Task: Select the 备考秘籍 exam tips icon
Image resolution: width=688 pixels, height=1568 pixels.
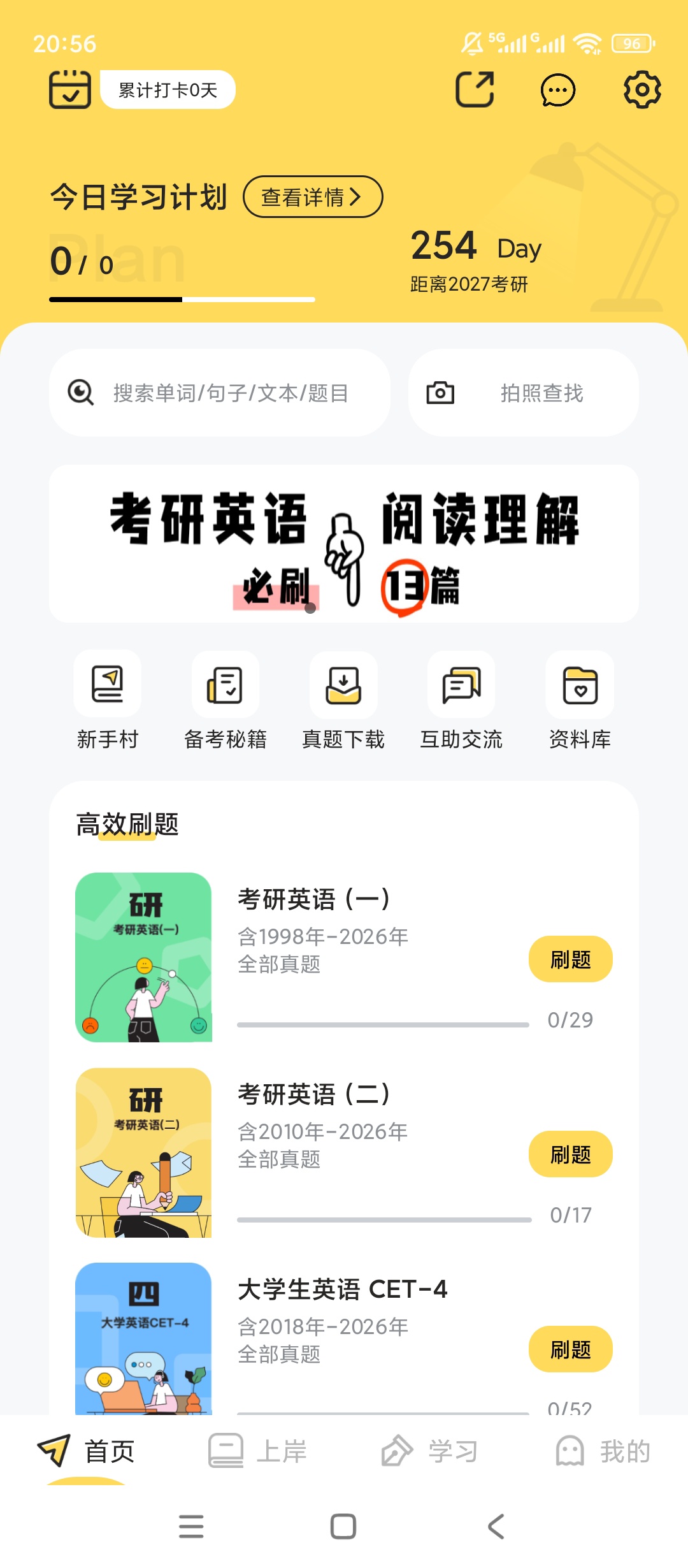Action: point(225,700)
